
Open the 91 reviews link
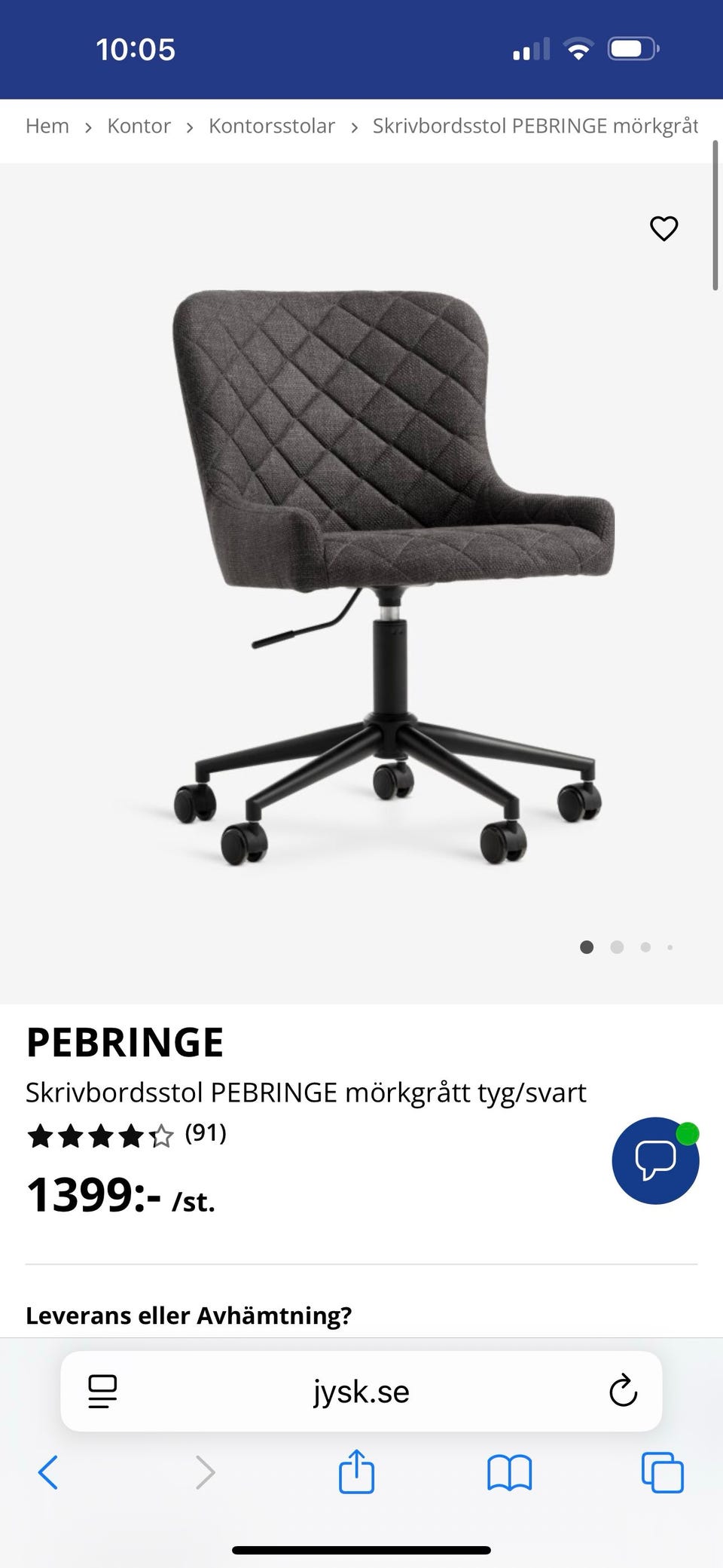(204, 1133)
